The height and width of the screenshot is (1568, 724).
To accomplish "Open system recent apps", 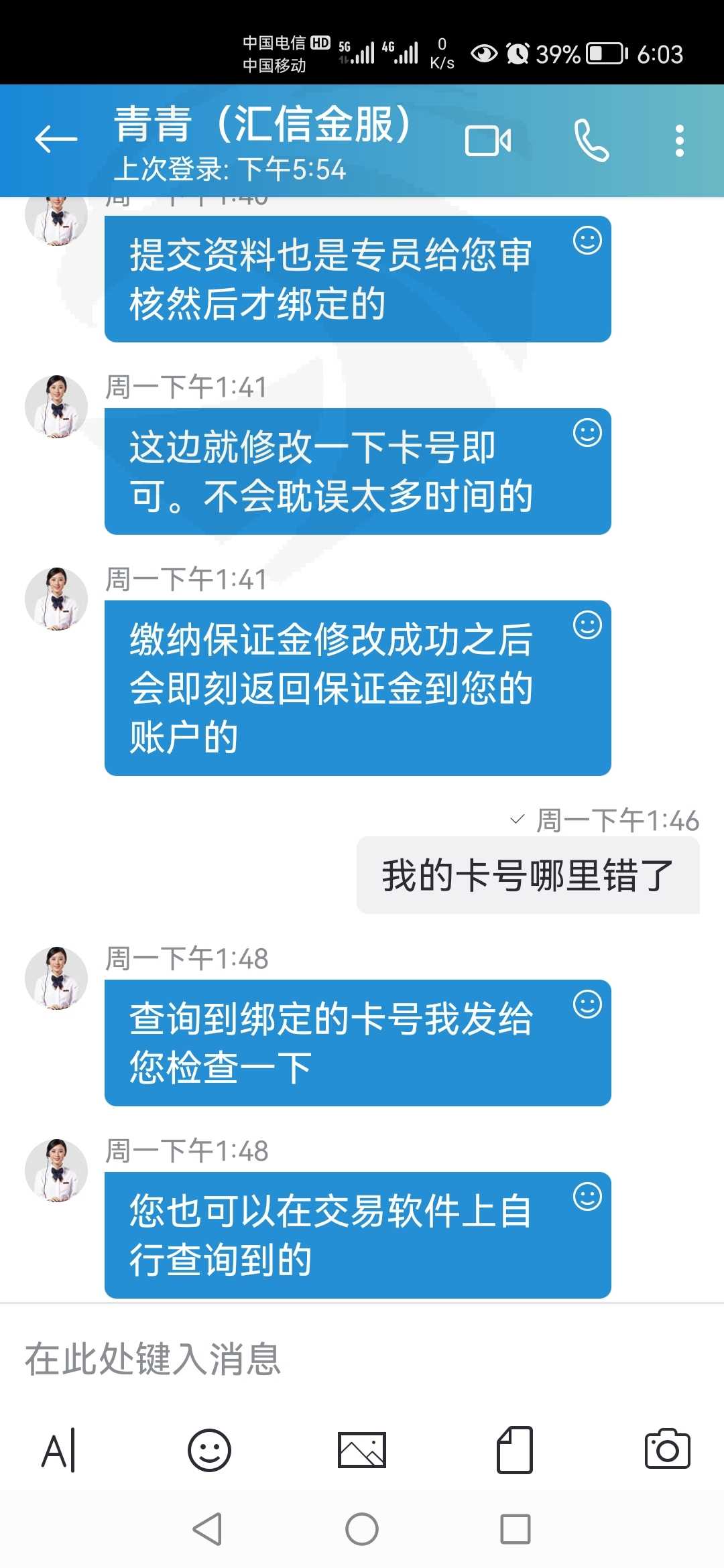I will pyautogui.click(x=516, y=1530).
